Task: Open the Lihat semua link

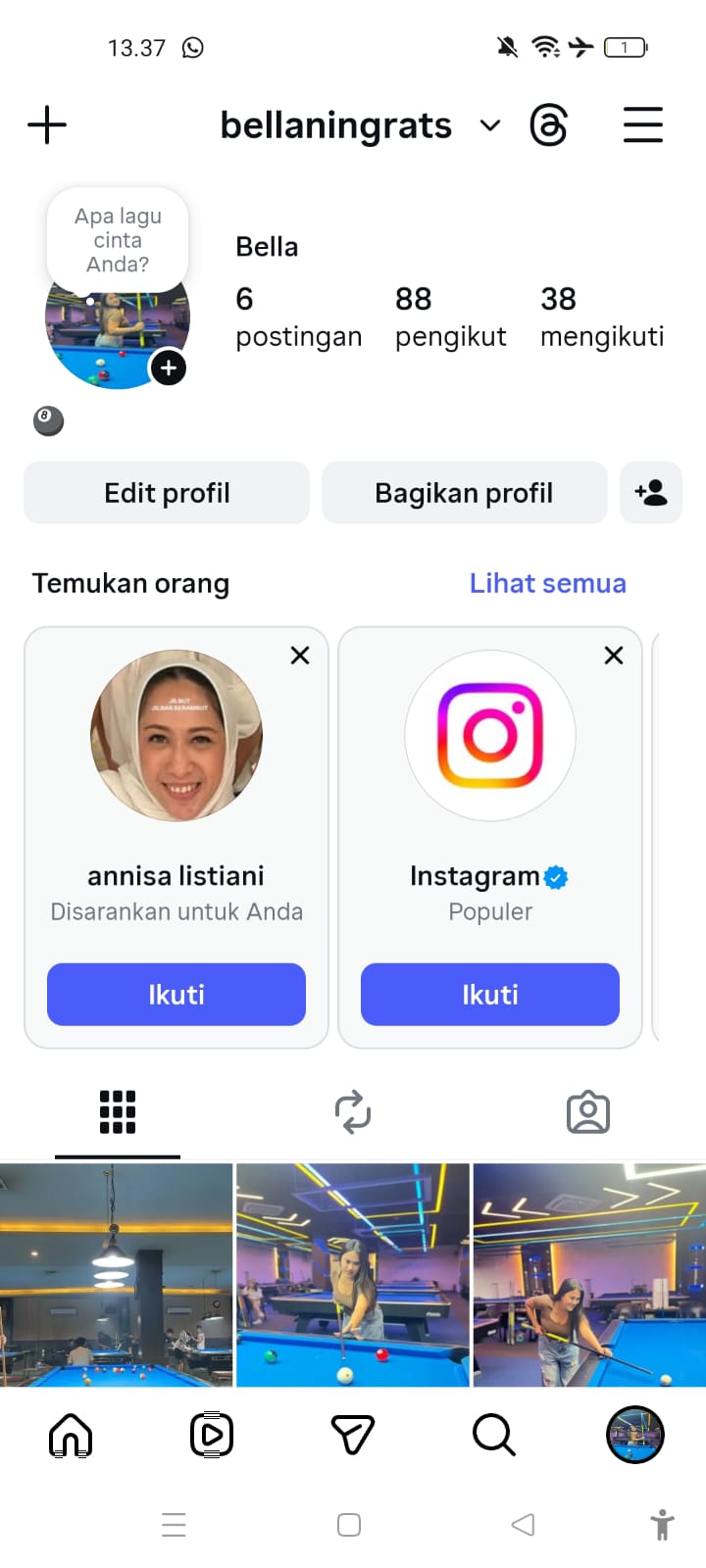Action: (x=547, y=583)
